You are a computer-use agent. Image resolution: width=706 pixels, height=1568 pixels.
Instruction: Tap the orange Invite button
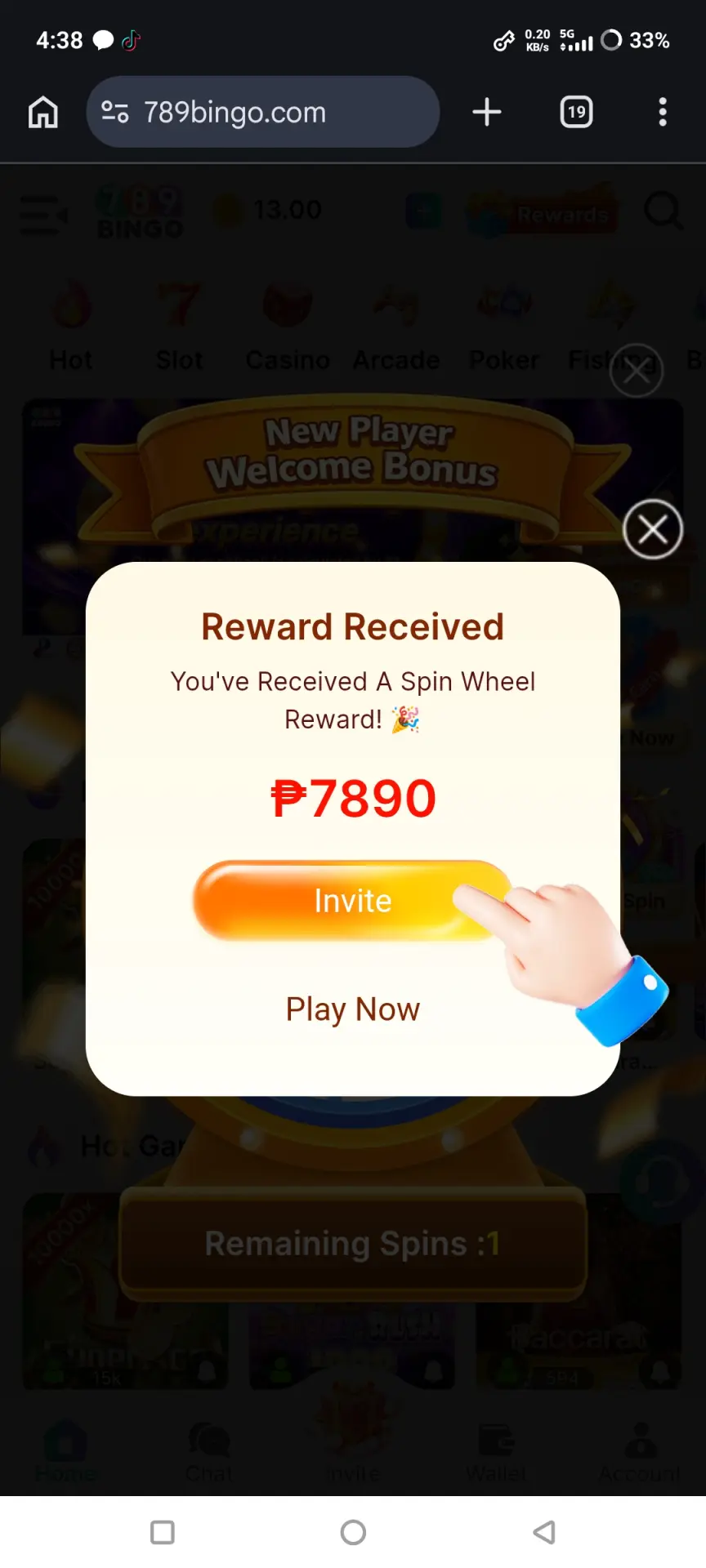pos(353,900)
